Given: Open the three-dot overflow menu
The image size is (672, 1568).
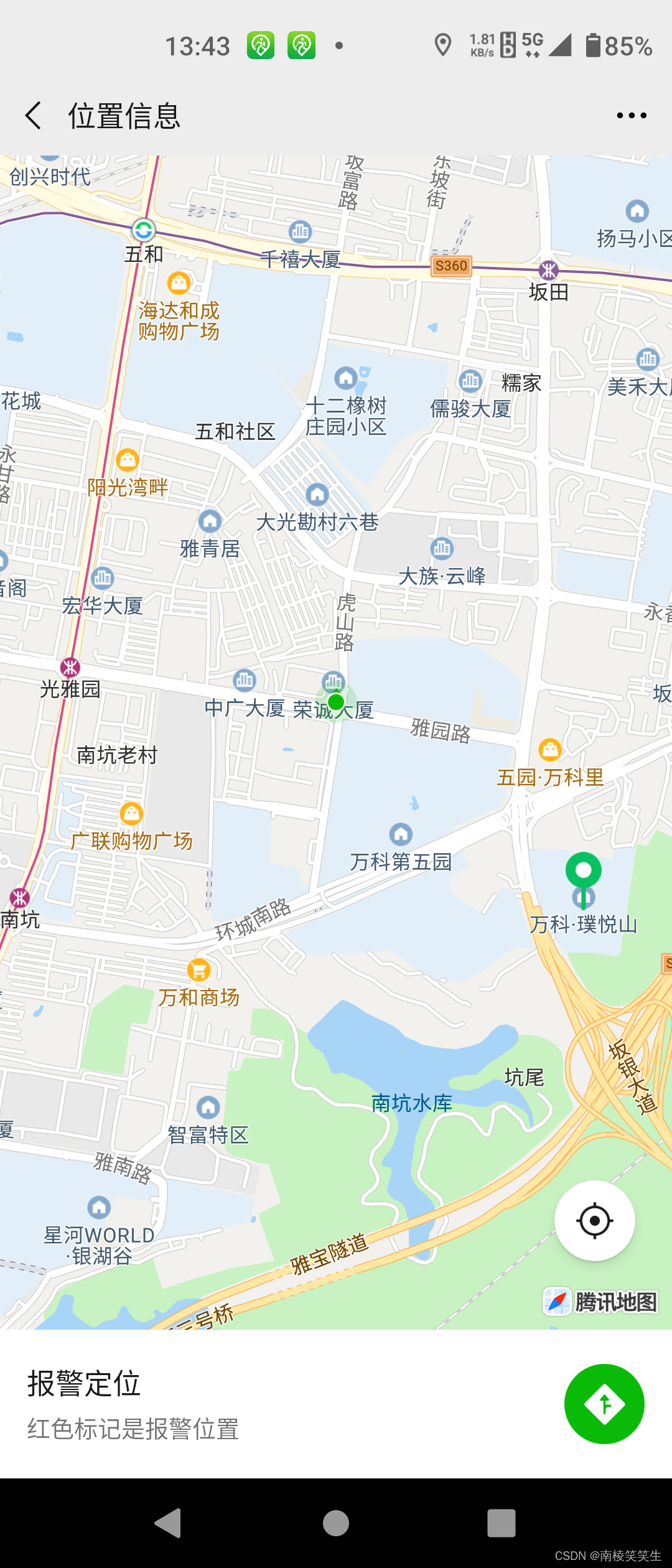Looking at the screenshot, I should (x=631, y=116).
